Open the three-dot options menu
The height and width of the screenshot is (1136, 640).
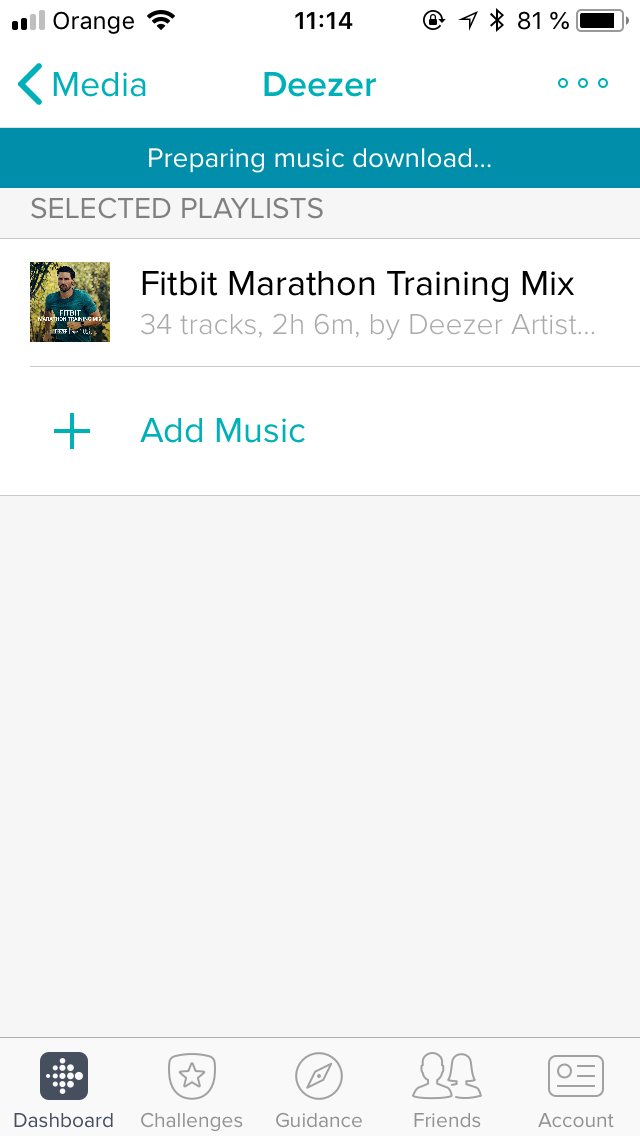pos(583,83)
